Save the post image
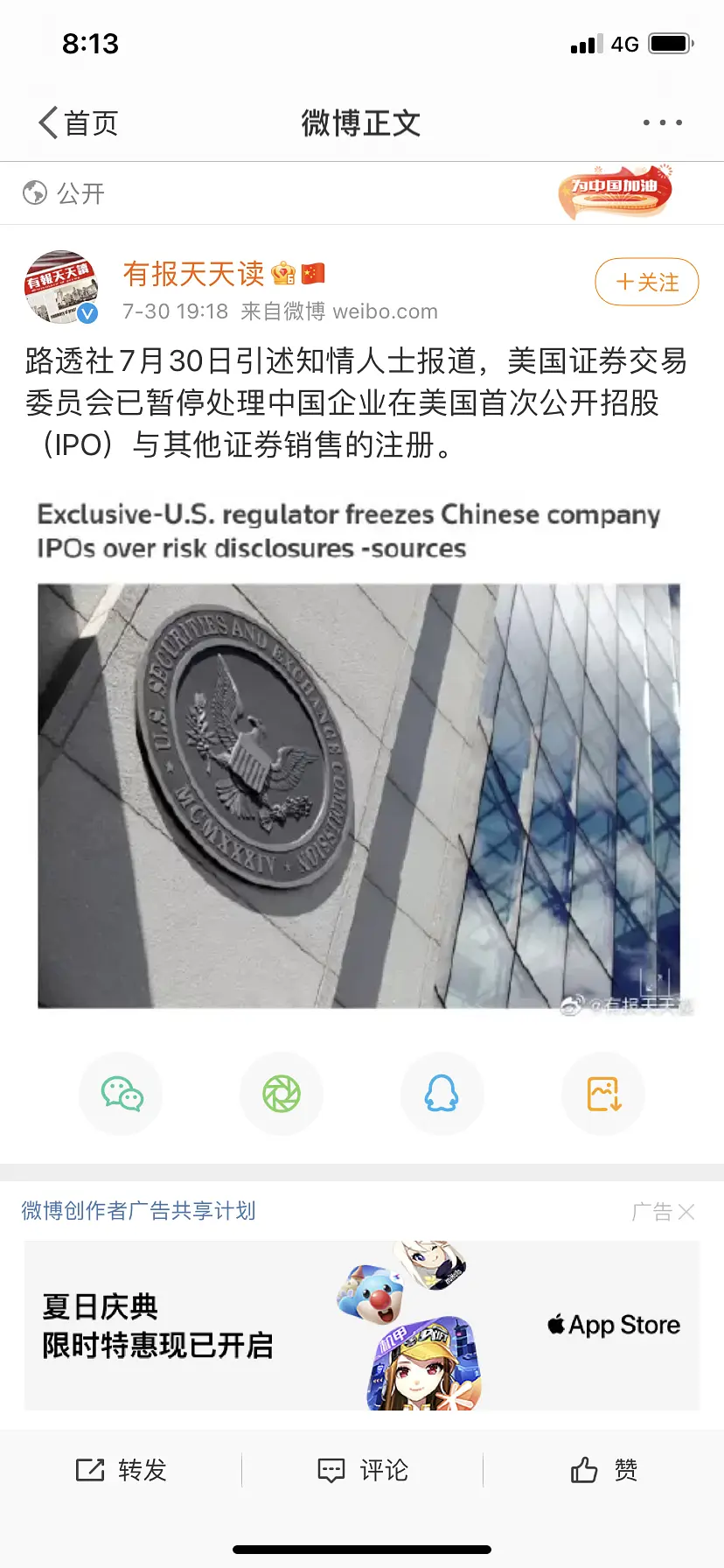This screenshot has width=724, height=1568. pyautogui.click(x=603, y=1094)
